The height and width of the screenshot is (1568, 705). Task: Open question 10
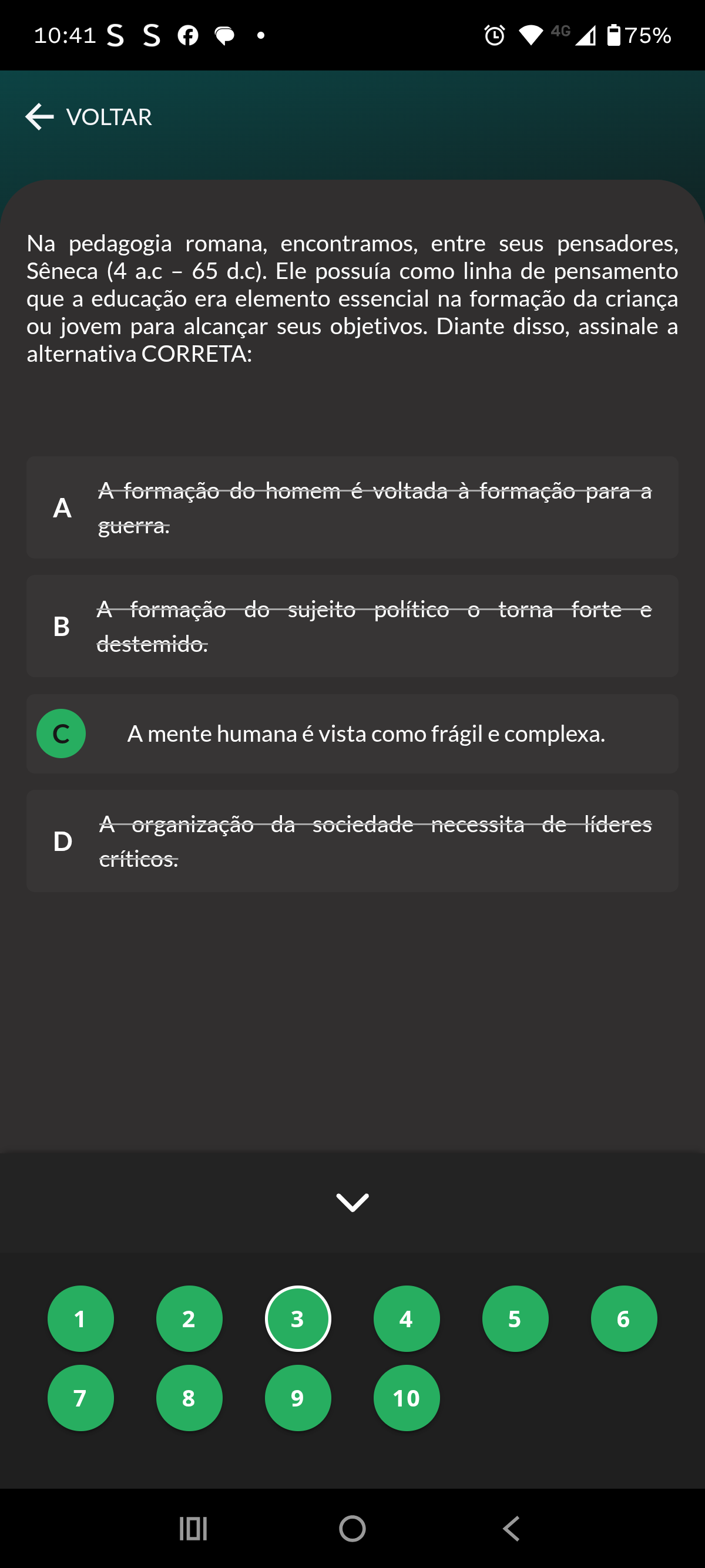(x=406, y=1398)
